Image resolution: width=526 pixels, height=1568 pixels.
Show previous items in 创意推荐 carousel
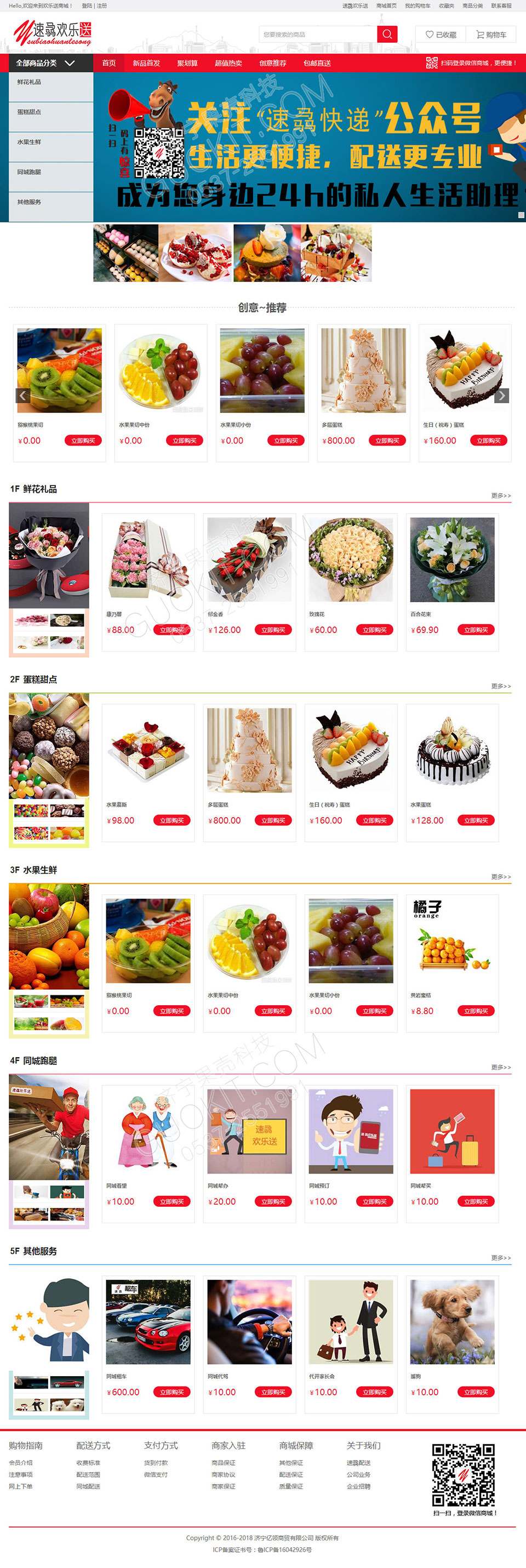point(22,396)
